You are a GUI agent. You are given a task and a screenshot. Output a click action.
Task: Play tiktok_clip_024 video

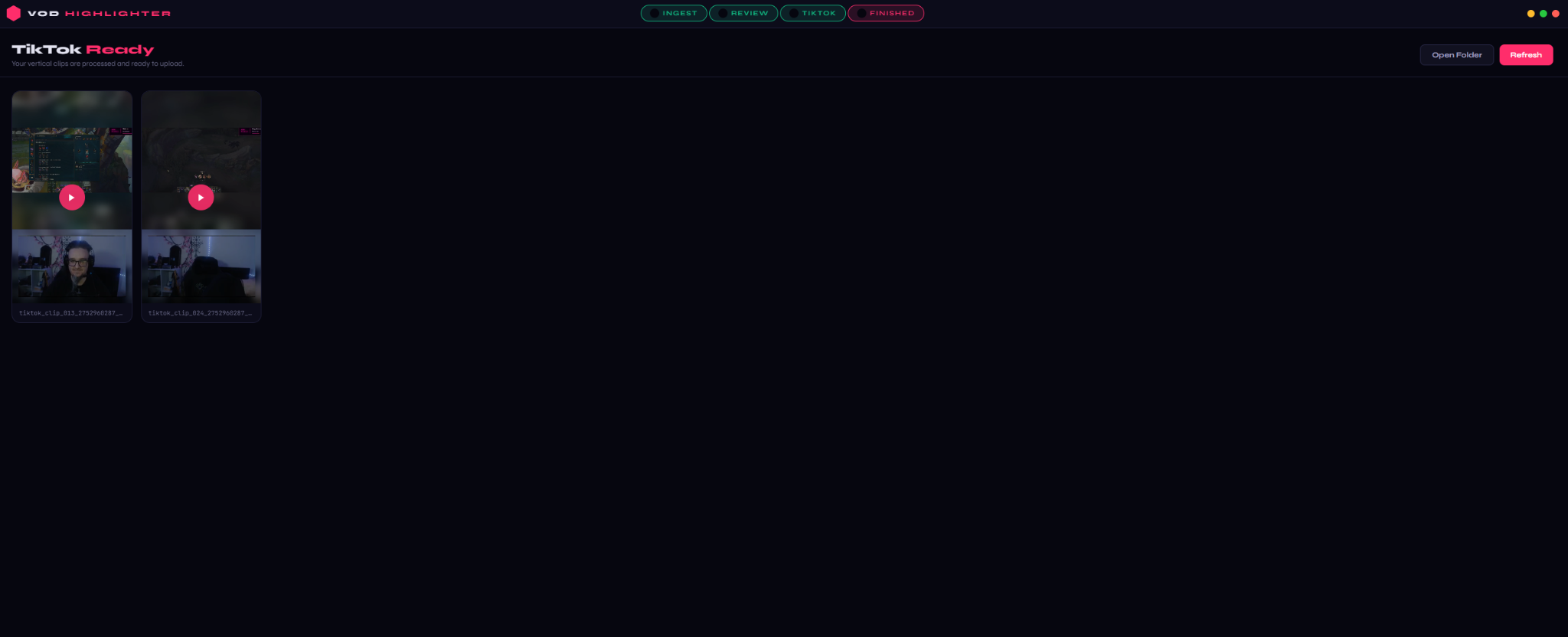coord(201,198)
